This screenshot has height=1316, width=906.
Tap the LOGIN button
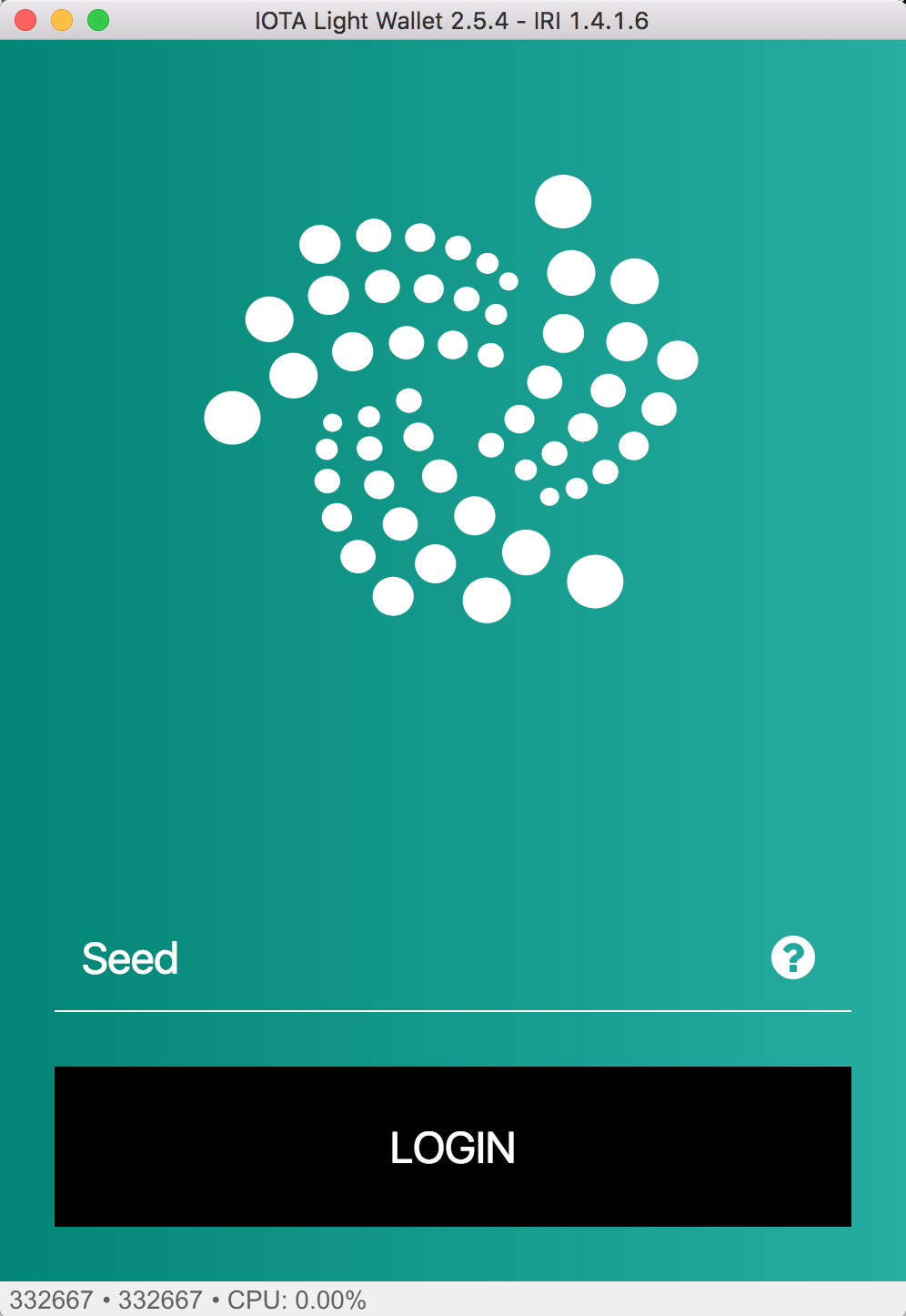pyautogui.click(x=453, y=1147)
